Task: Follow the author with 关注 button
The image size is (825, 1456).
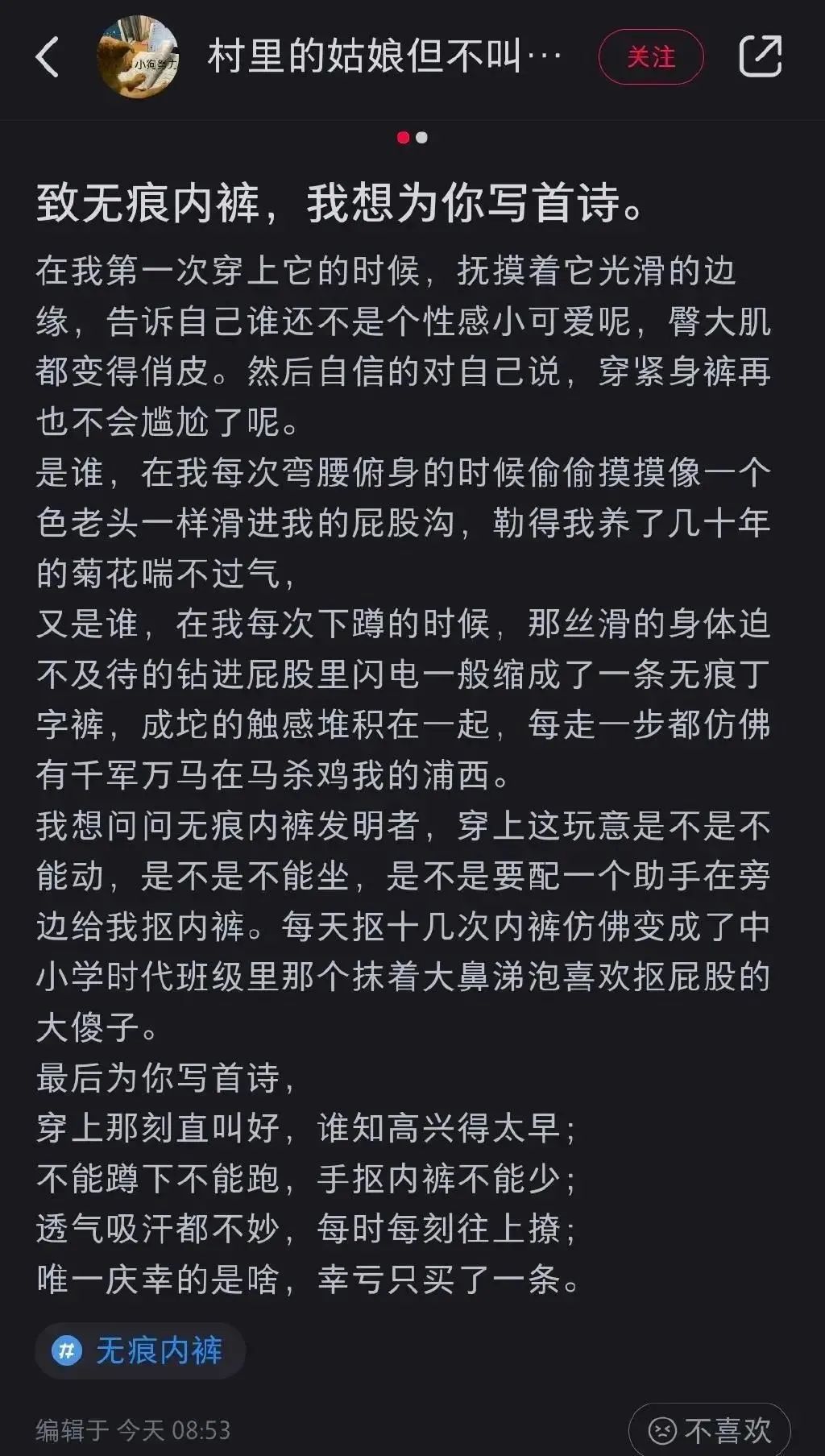Action: [x=651, y=57]
